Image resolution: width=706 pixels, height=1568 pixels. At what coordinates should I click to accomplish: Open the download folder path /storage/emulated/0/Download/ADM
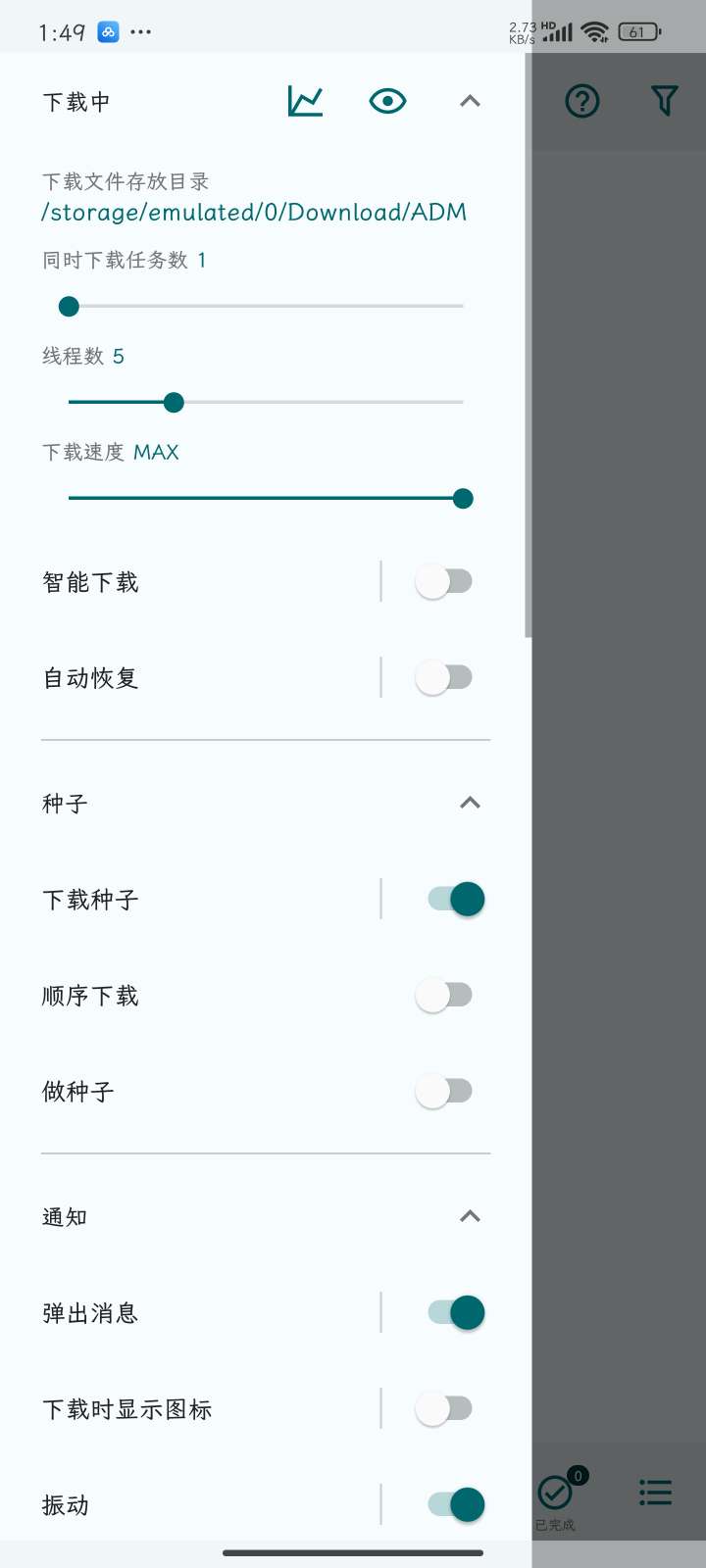[x=254, y=212]
